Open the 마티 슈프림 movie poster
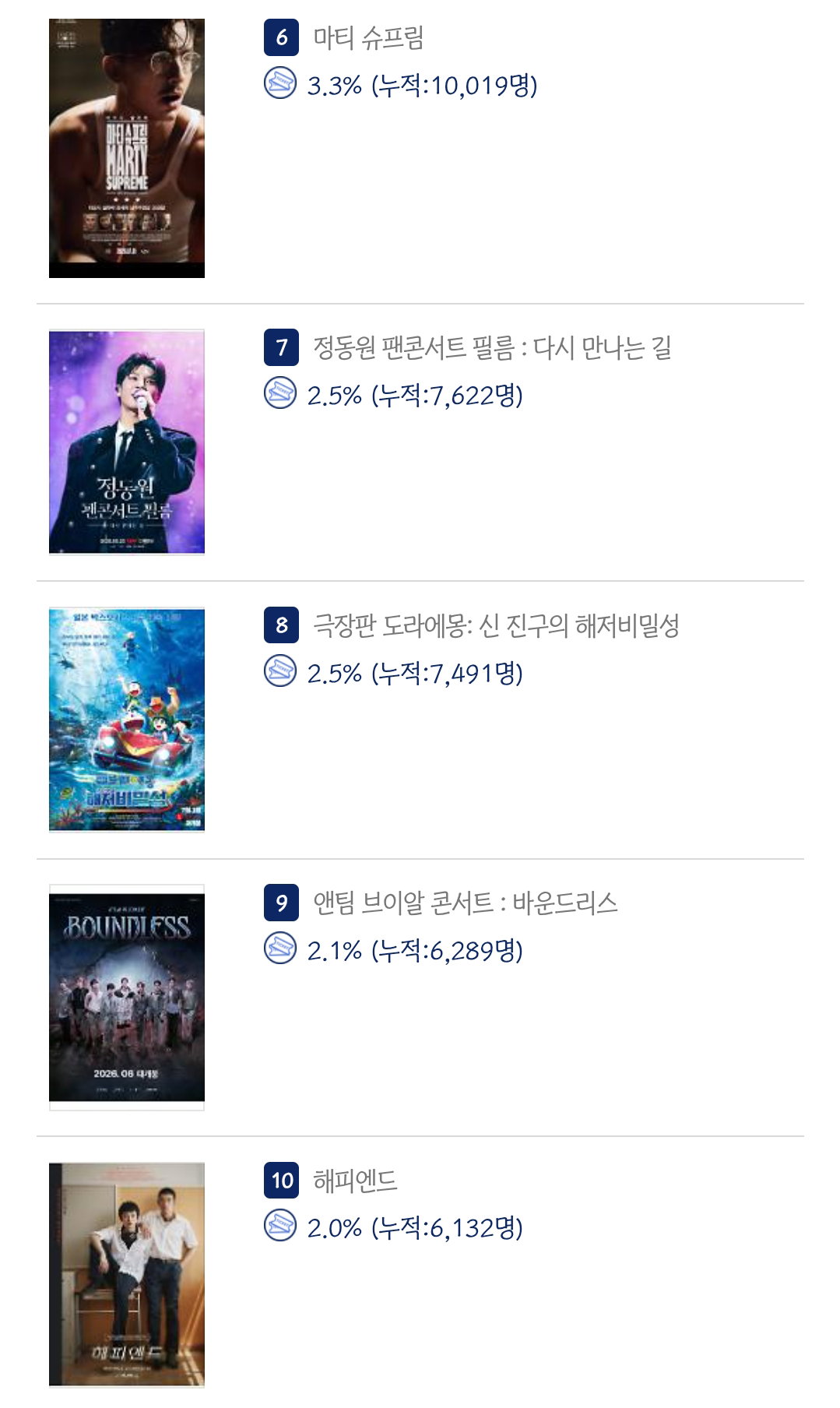This screenshot has height=1408, width=840. tap(127, 148)
